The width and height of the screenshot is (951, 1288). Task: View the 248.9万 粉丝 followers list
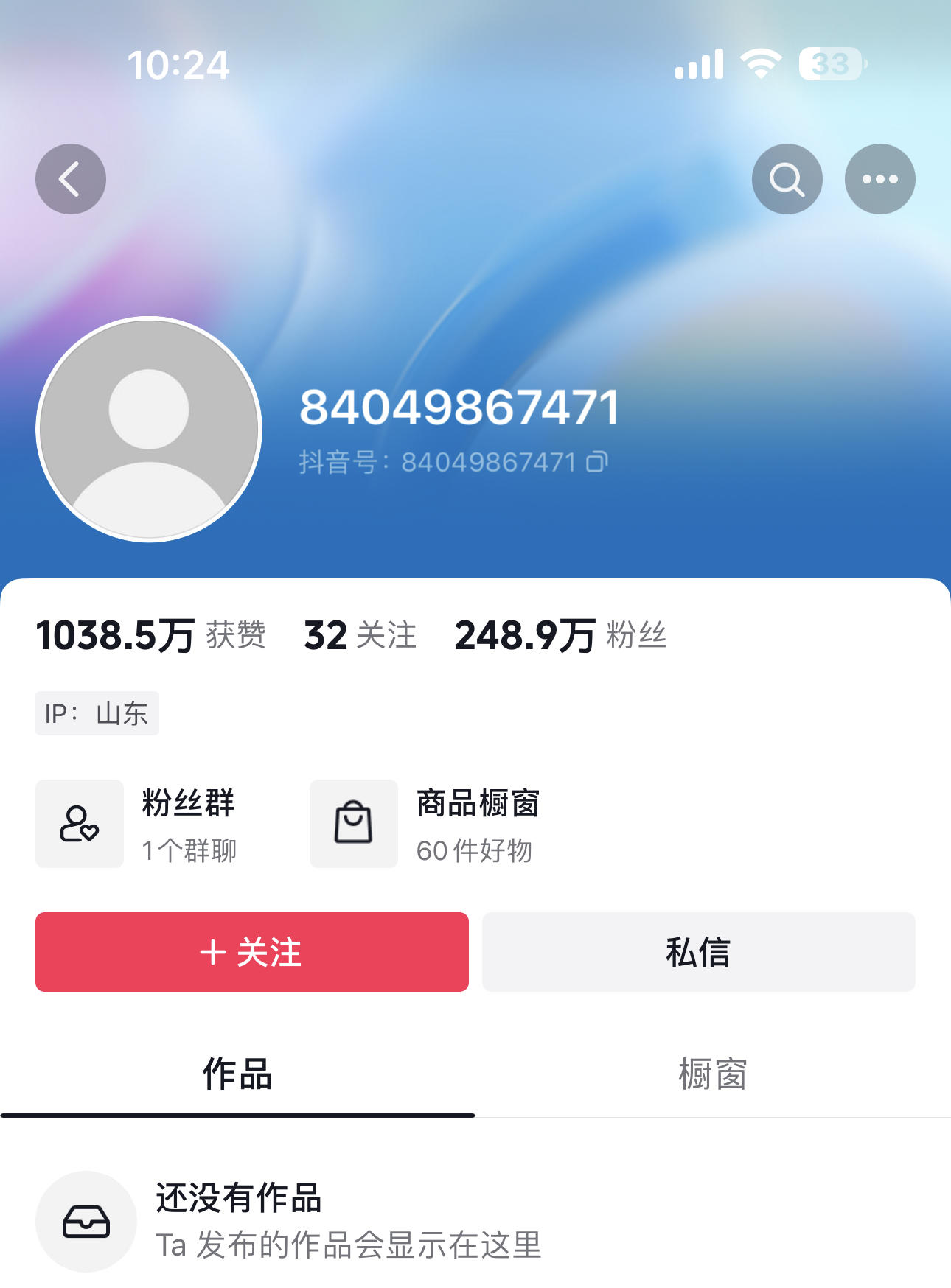(x=560, y=635)
